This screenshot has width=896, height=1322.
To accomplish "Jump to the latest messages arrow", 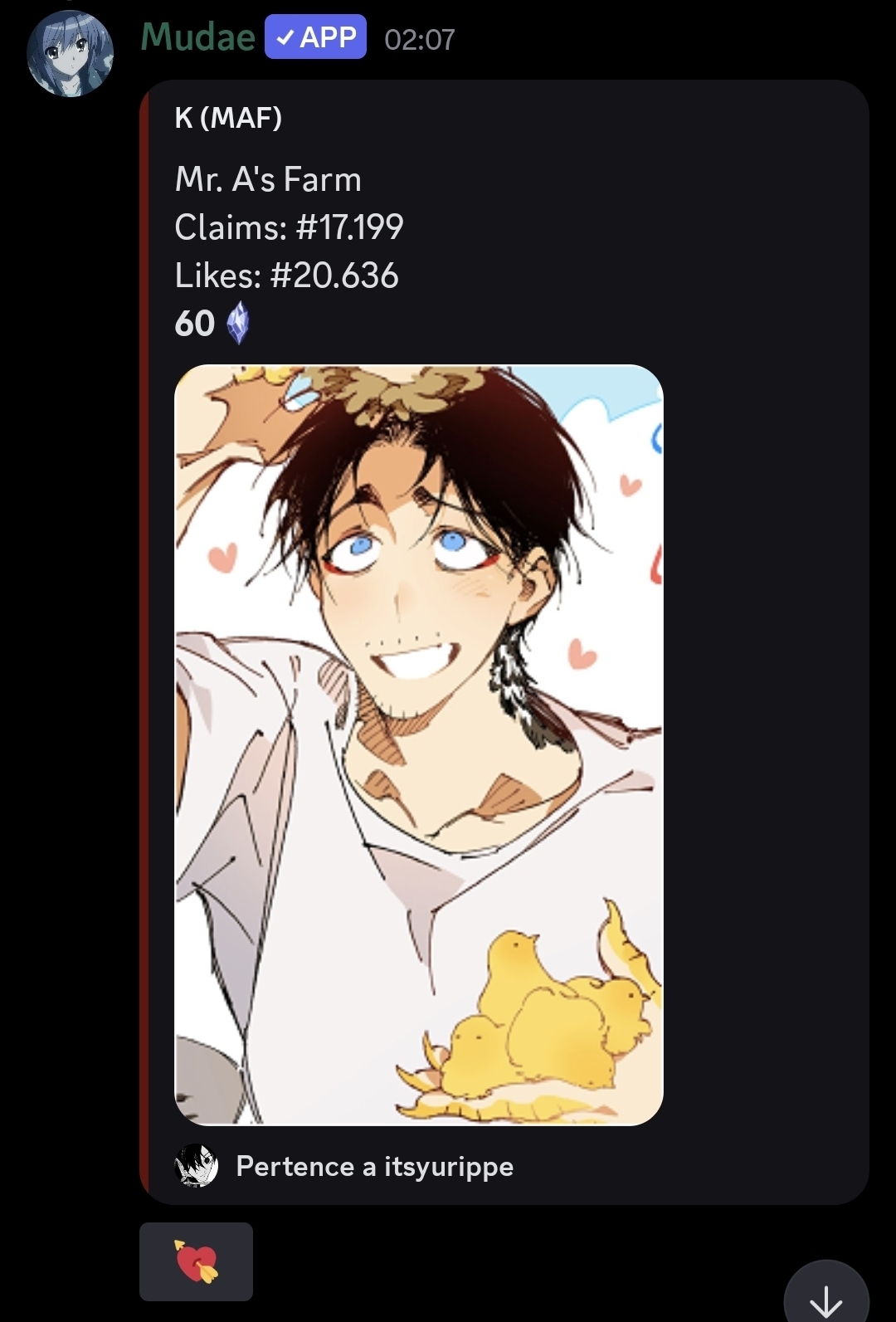I will (825, 1297).
